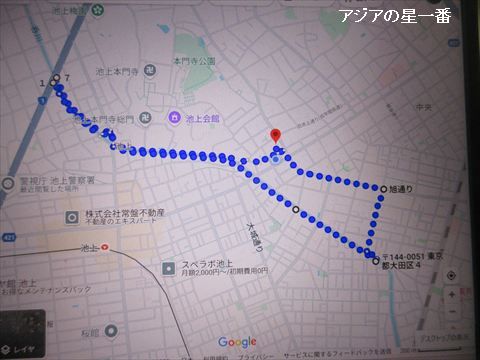
Task: Open 池上本門寺 temple marker
Action: (150, 71)
